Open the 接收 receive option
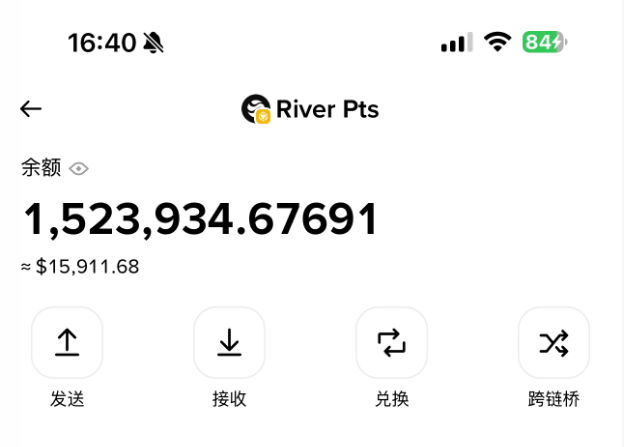Viewport: 624px width, 447px height. tap(229, 343)
